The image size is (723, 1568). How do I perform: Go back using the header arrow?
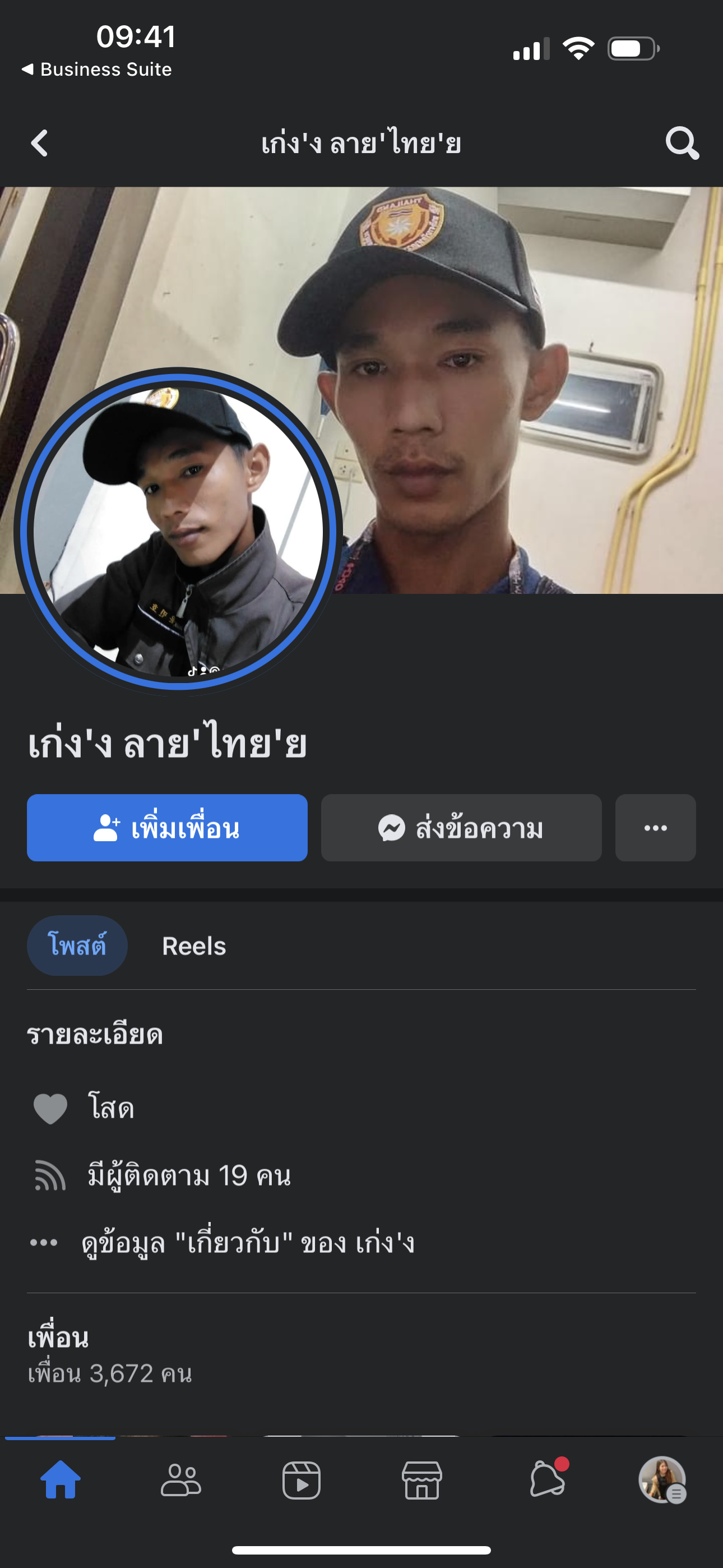pos(40,144)
